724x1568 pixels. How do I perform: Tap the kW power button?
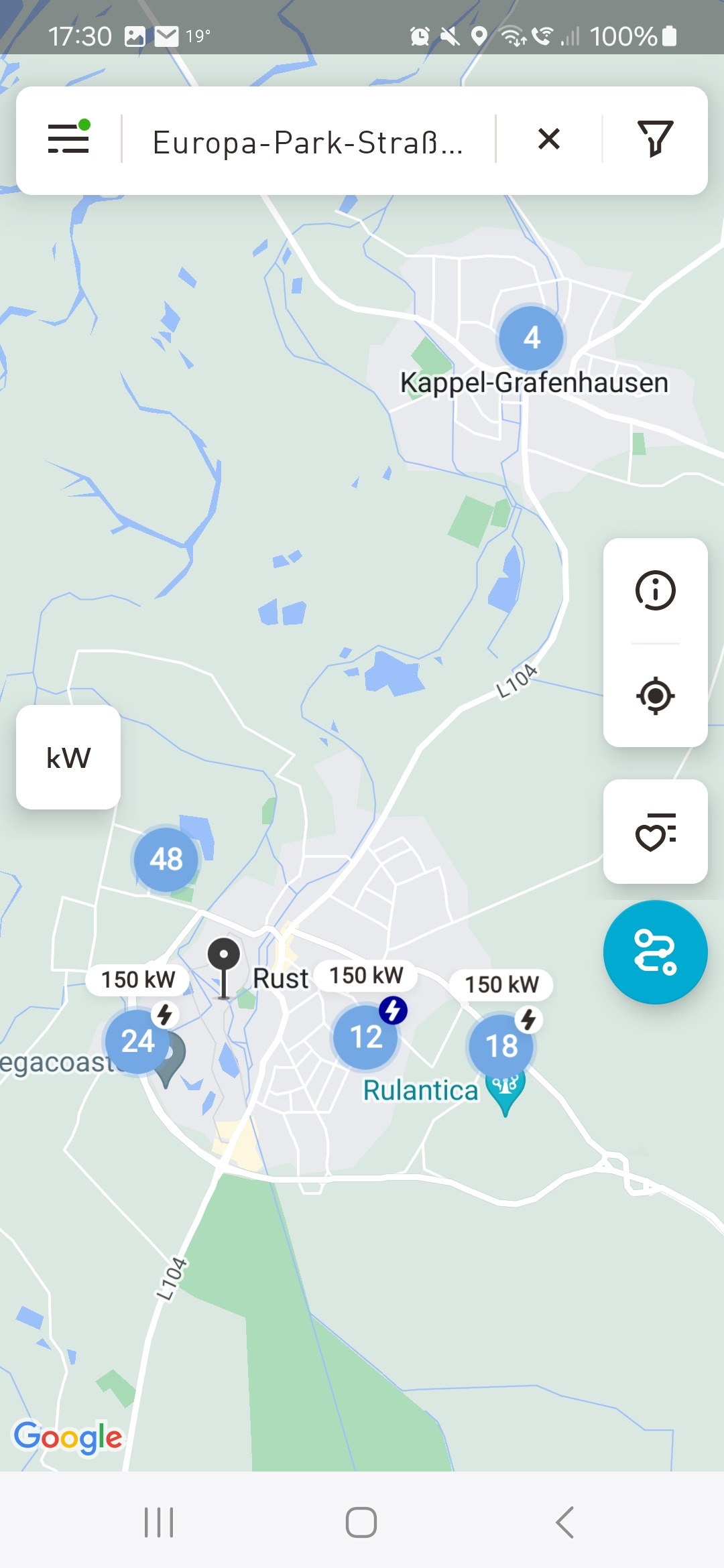point(68,757)
